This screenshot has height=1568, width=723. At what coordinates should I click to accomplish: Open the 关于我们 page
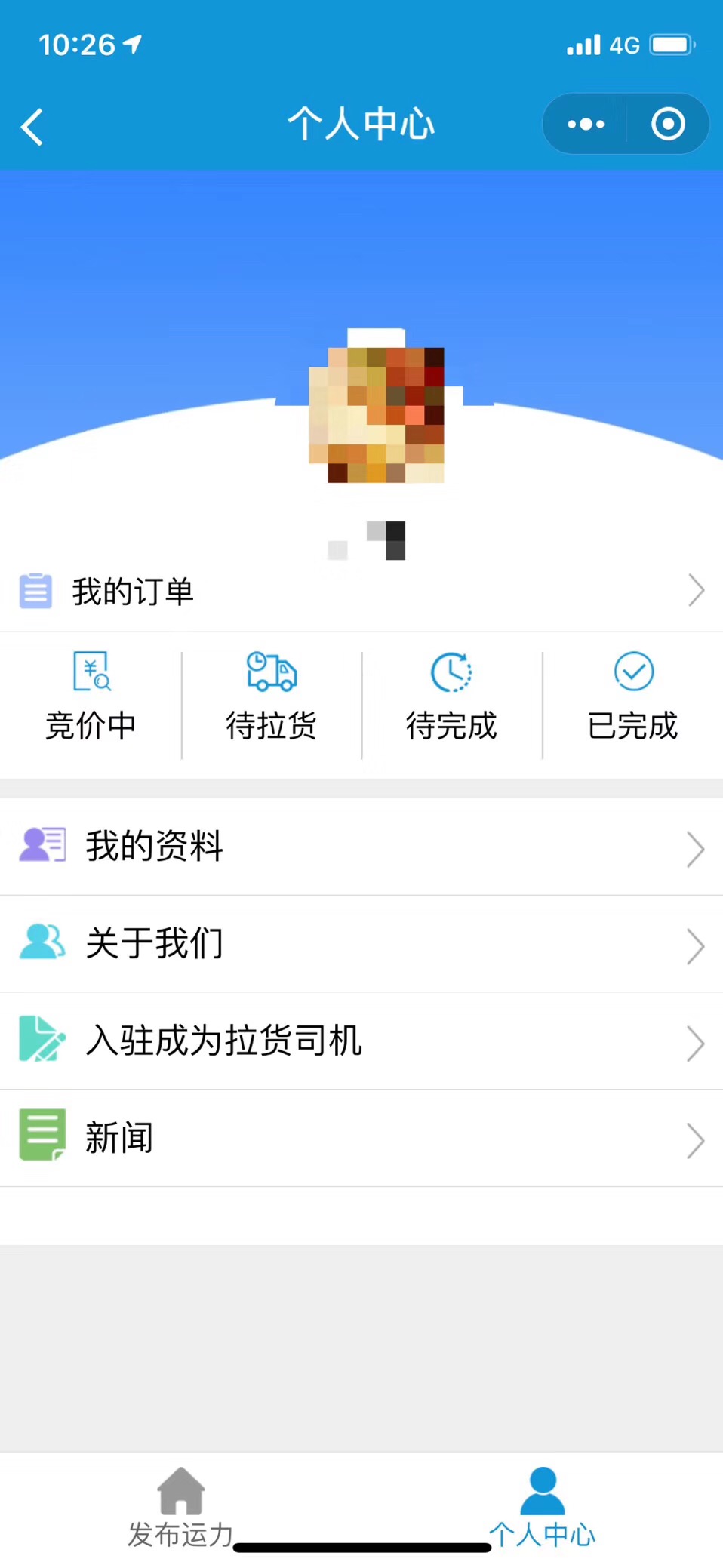coord(153,943)
